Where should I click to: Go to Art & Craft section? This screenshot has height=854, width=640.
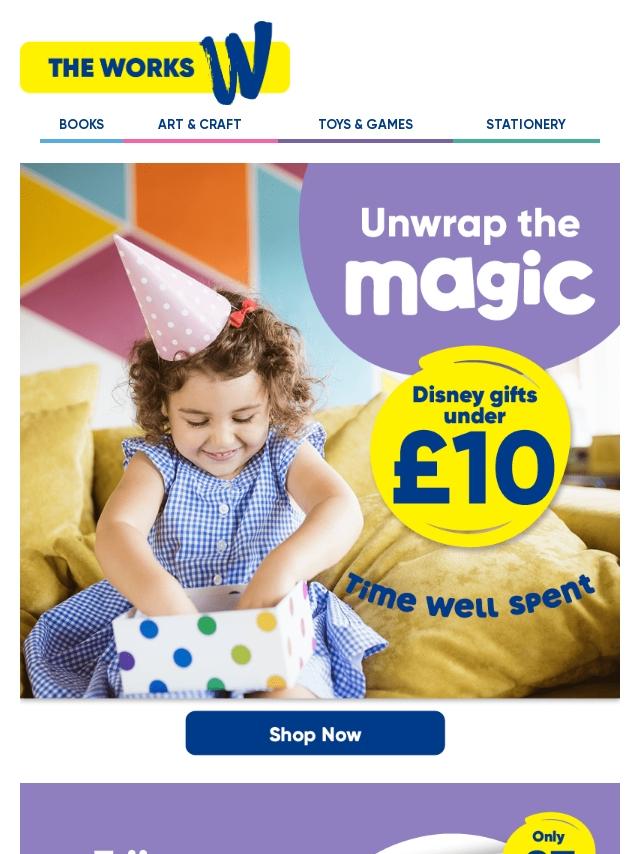point(199,125)
